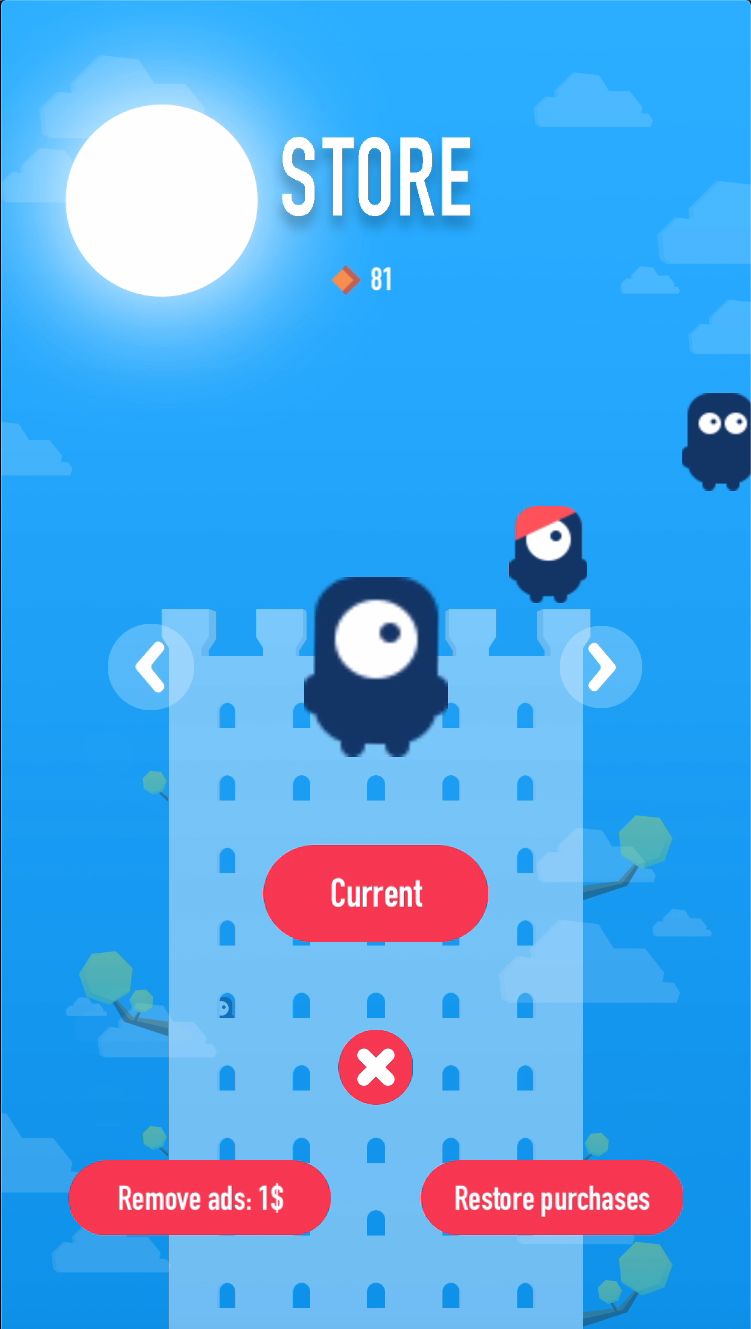Tap Remove ads: 1$ button

tap(200, 1198)
